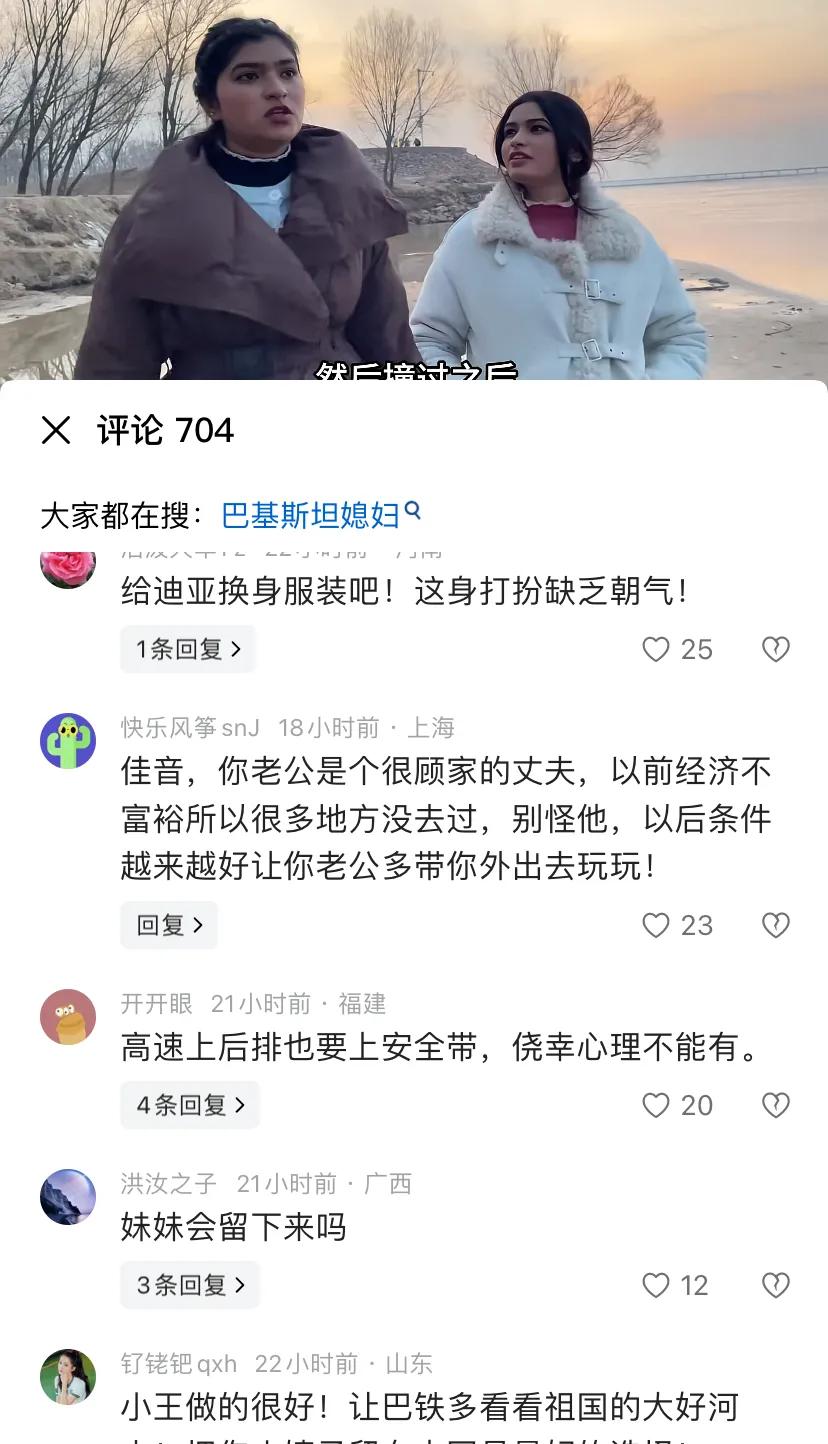Image resolution: width=828 pixels, height=1444 pixels.
Task: Open the frog avatar of 开开眼
Action: 68,1016
